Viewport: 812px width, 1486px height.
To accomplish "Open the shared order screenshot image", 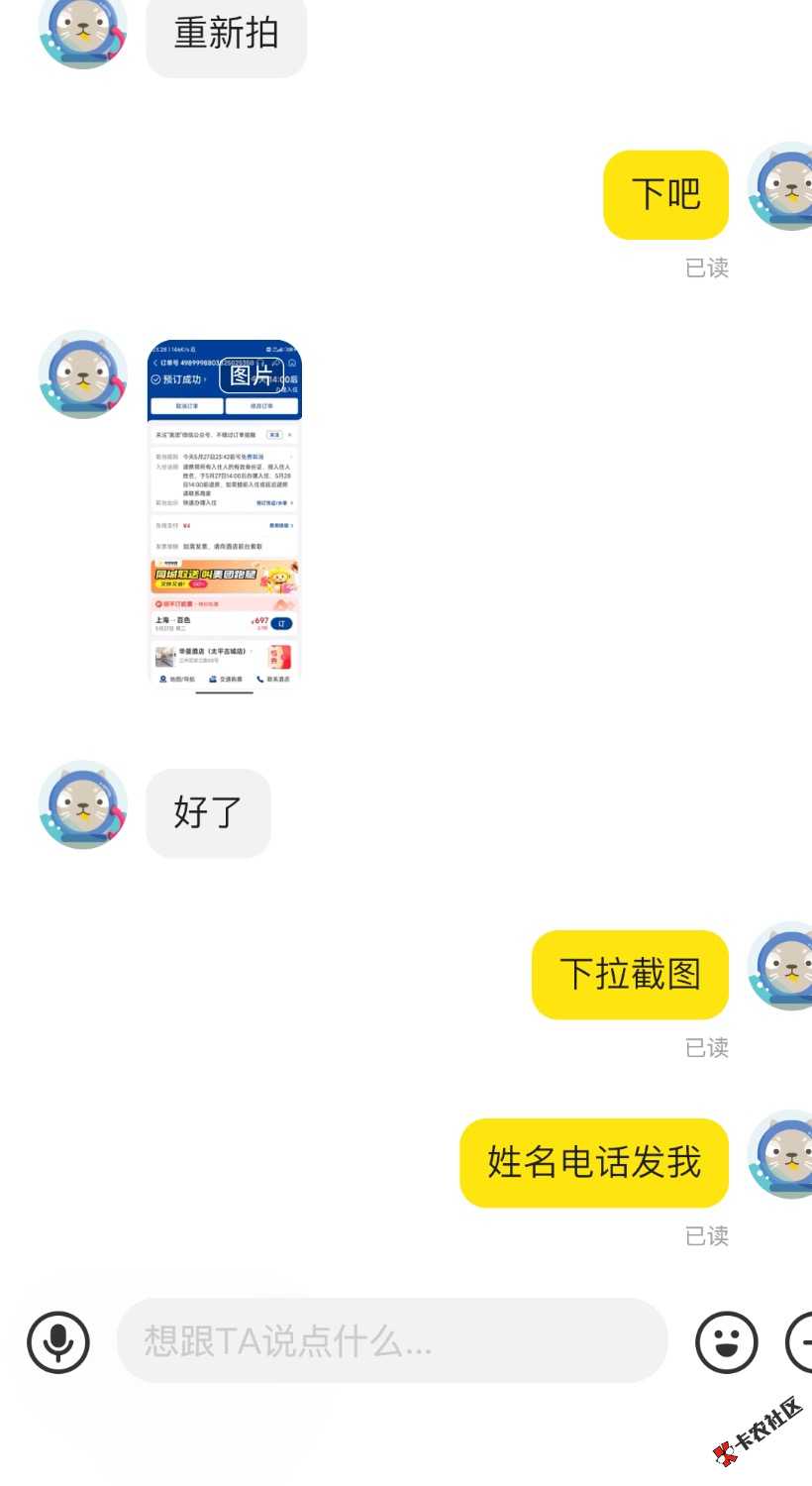I will point(225,513).
